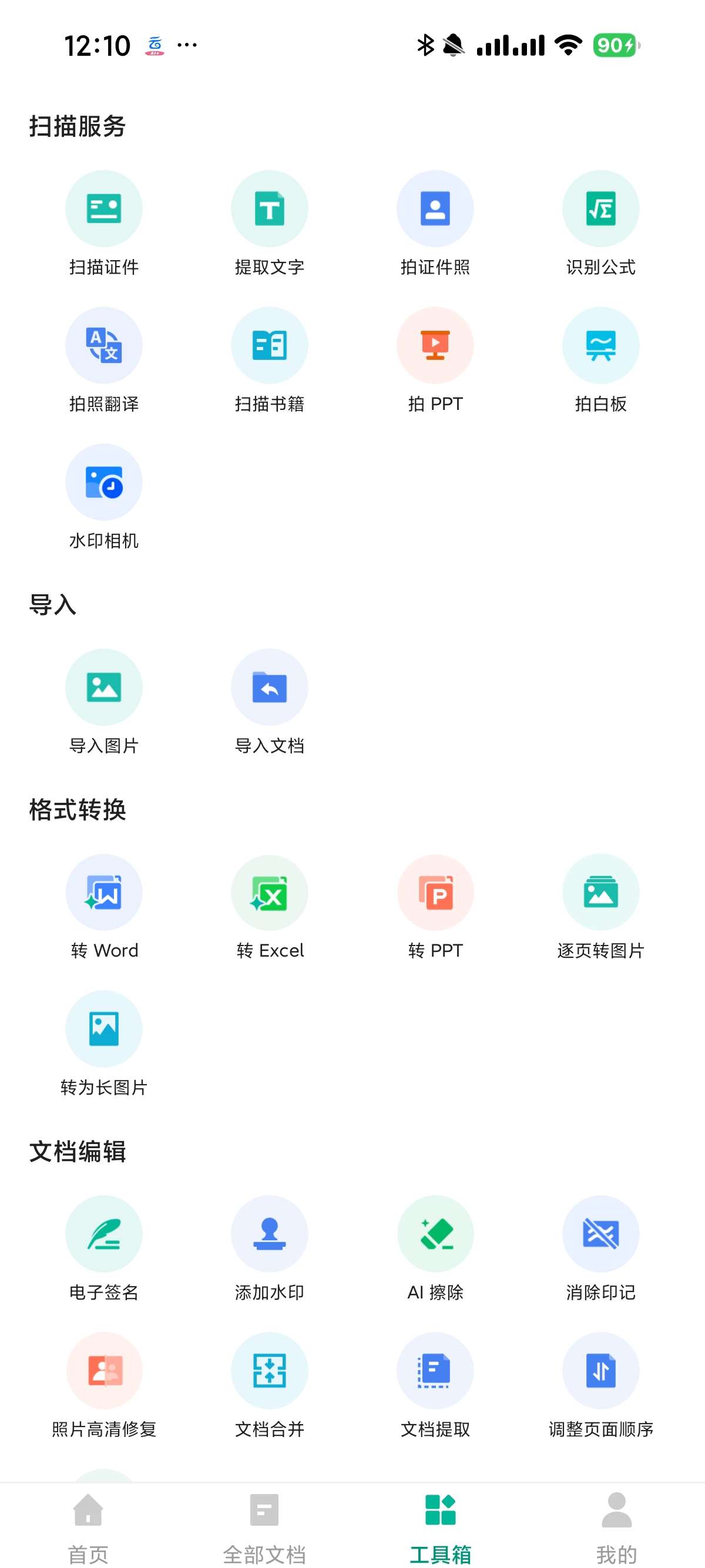This screenshot has height=1568, width=705.
Task: Open the 电子签名 e-signature tool
Action: coord(103,1234)
